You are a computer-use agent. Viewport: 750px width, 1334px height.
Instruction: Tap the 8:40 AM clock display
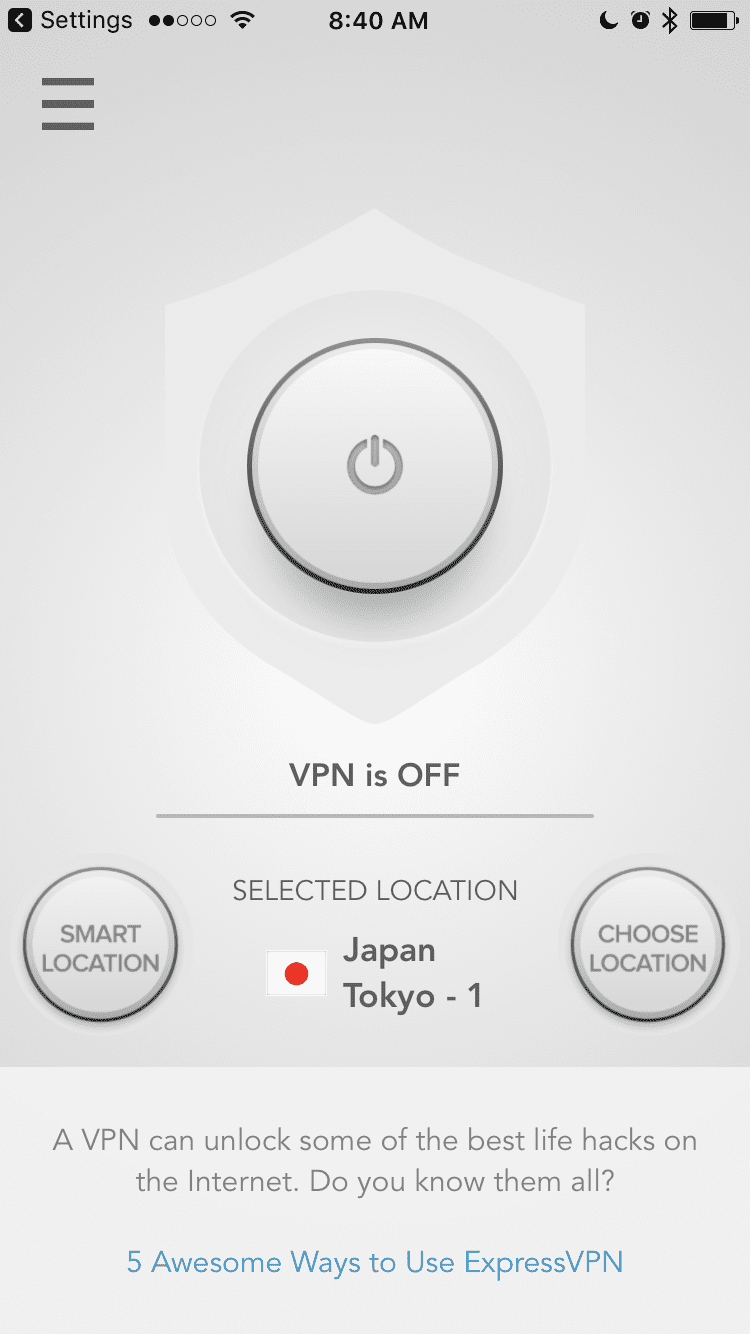coord(378,19)
